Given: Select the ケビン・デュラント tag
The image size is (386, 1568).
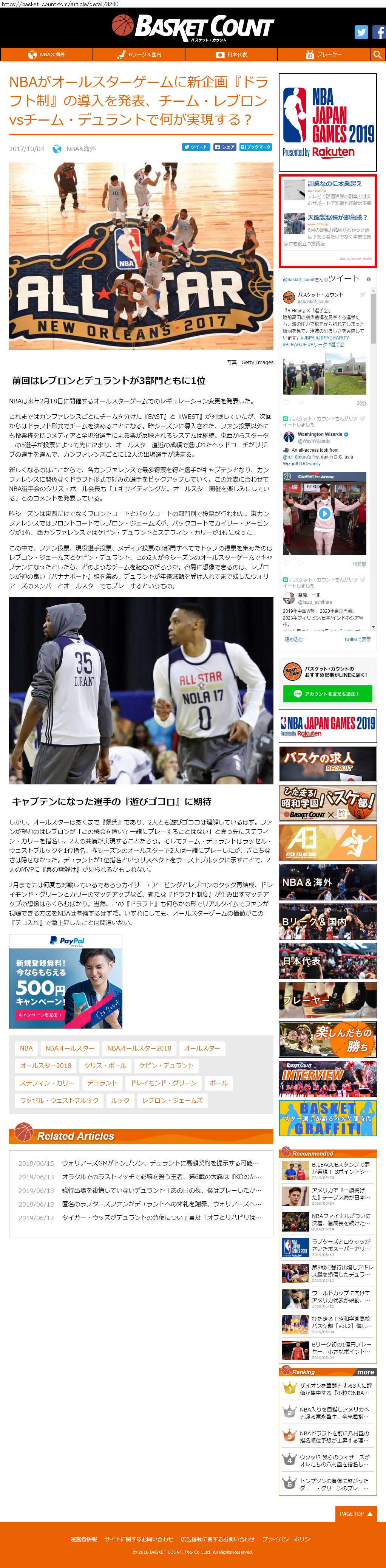Looking at the screenshot, I should click(x=167, y=1066).
